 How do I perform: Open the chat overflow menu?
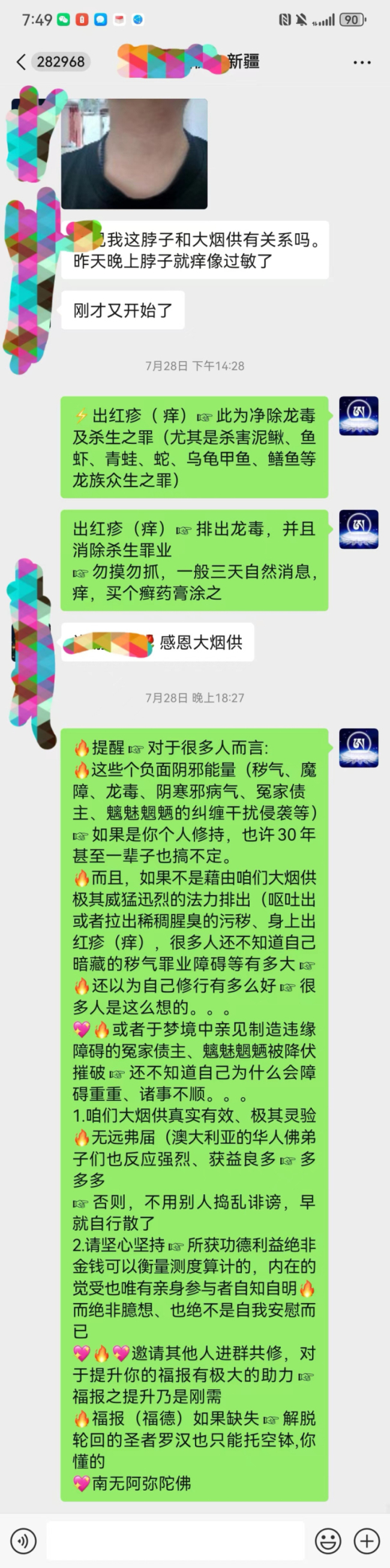361,62
